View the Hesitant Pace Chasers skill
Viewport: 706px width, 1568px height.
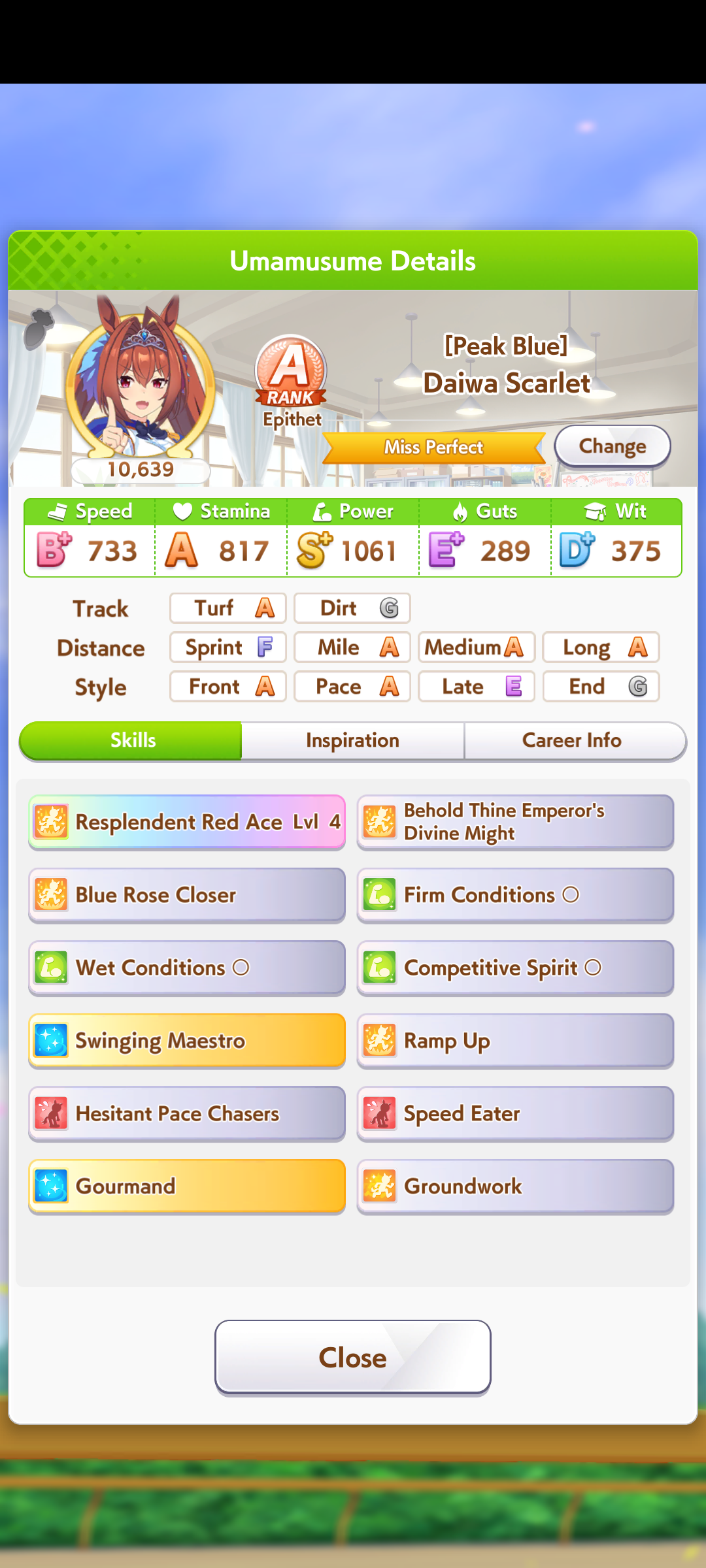coord(187,1114)
